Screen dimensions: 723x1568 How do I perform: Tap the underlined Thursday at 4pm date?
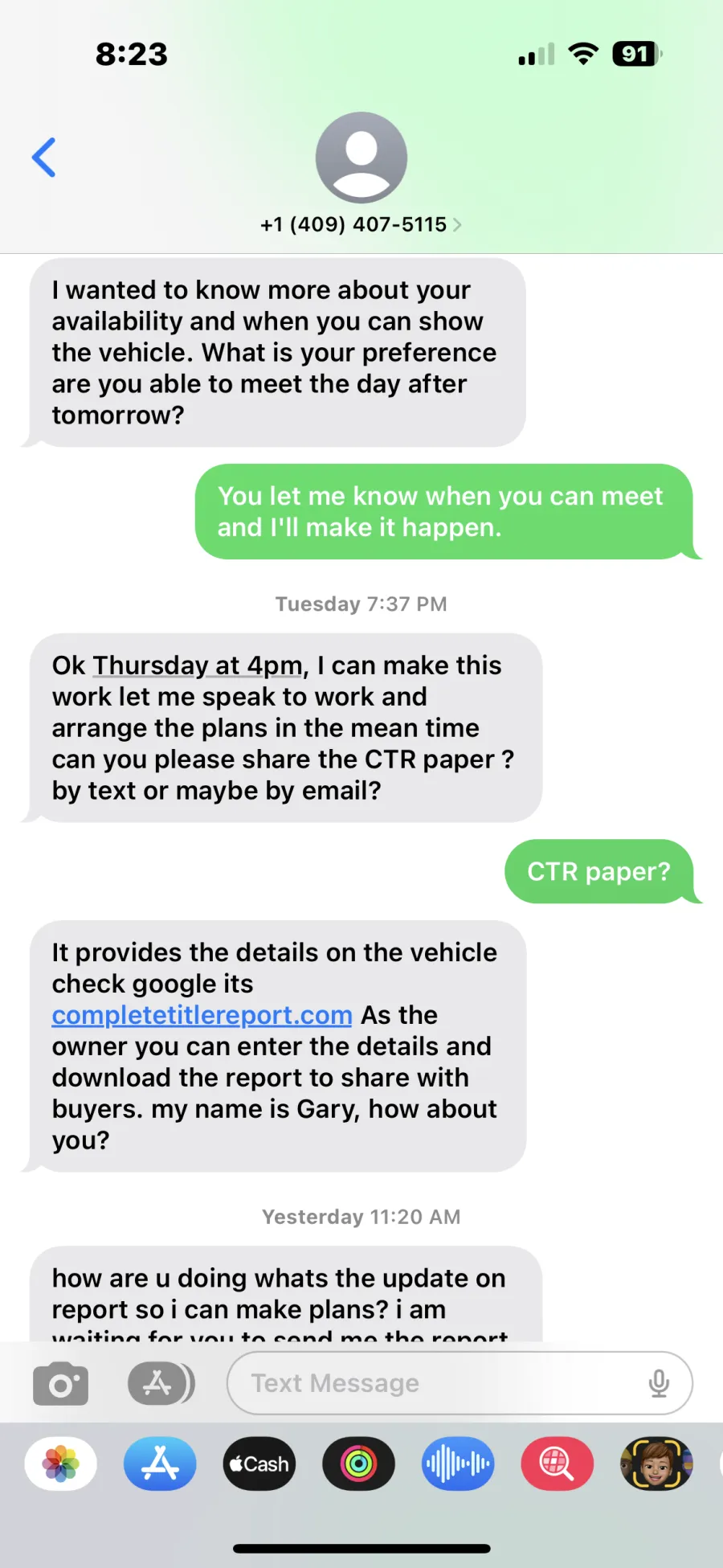(x=197, y=665)
